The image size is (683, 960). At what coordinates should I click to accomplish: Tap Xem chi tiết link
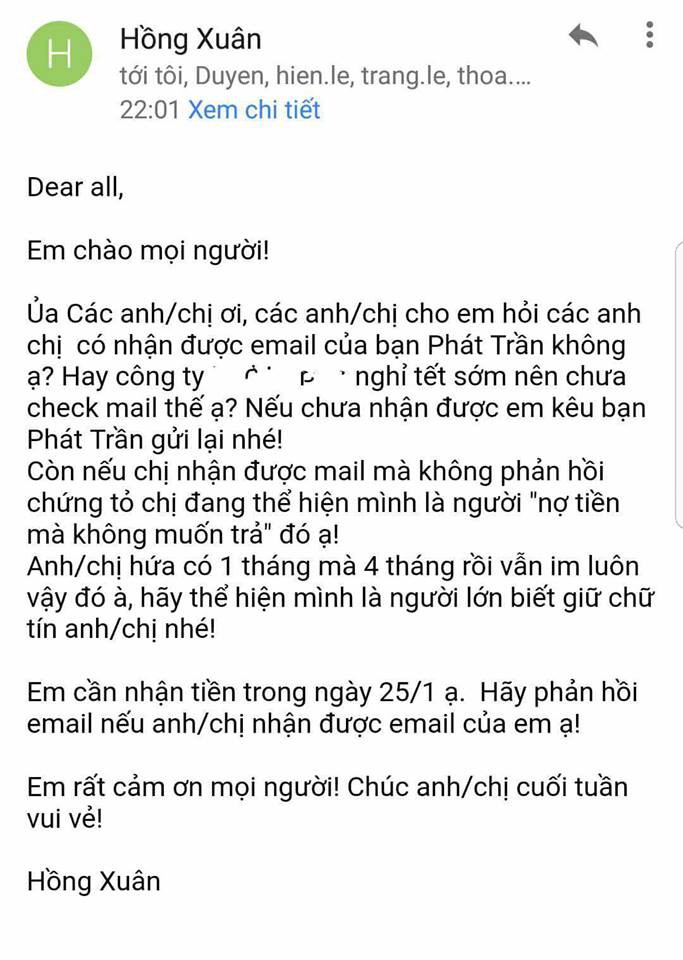coord(254,109)
